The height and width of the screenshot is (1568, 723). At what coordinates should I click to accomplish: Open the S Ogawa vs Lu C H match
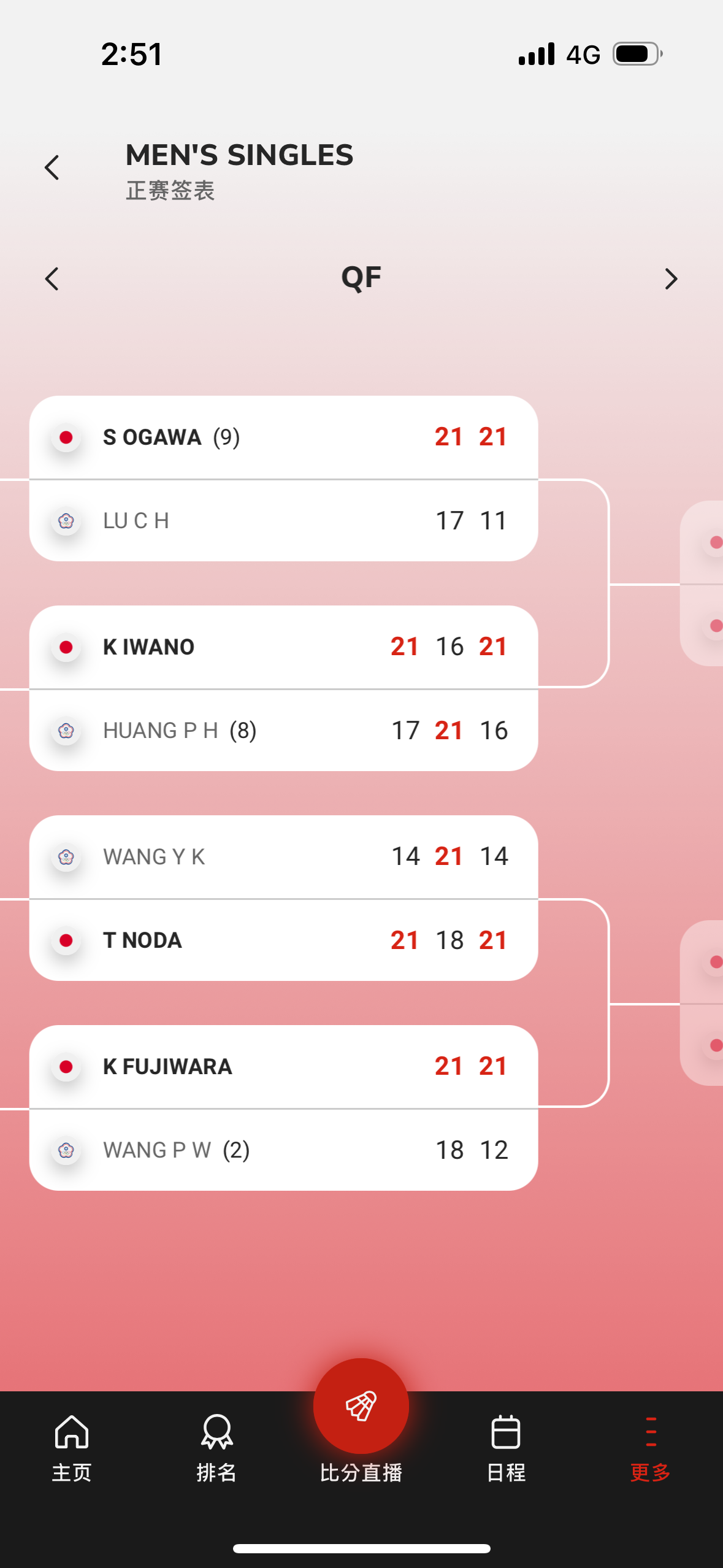(283, 478)
